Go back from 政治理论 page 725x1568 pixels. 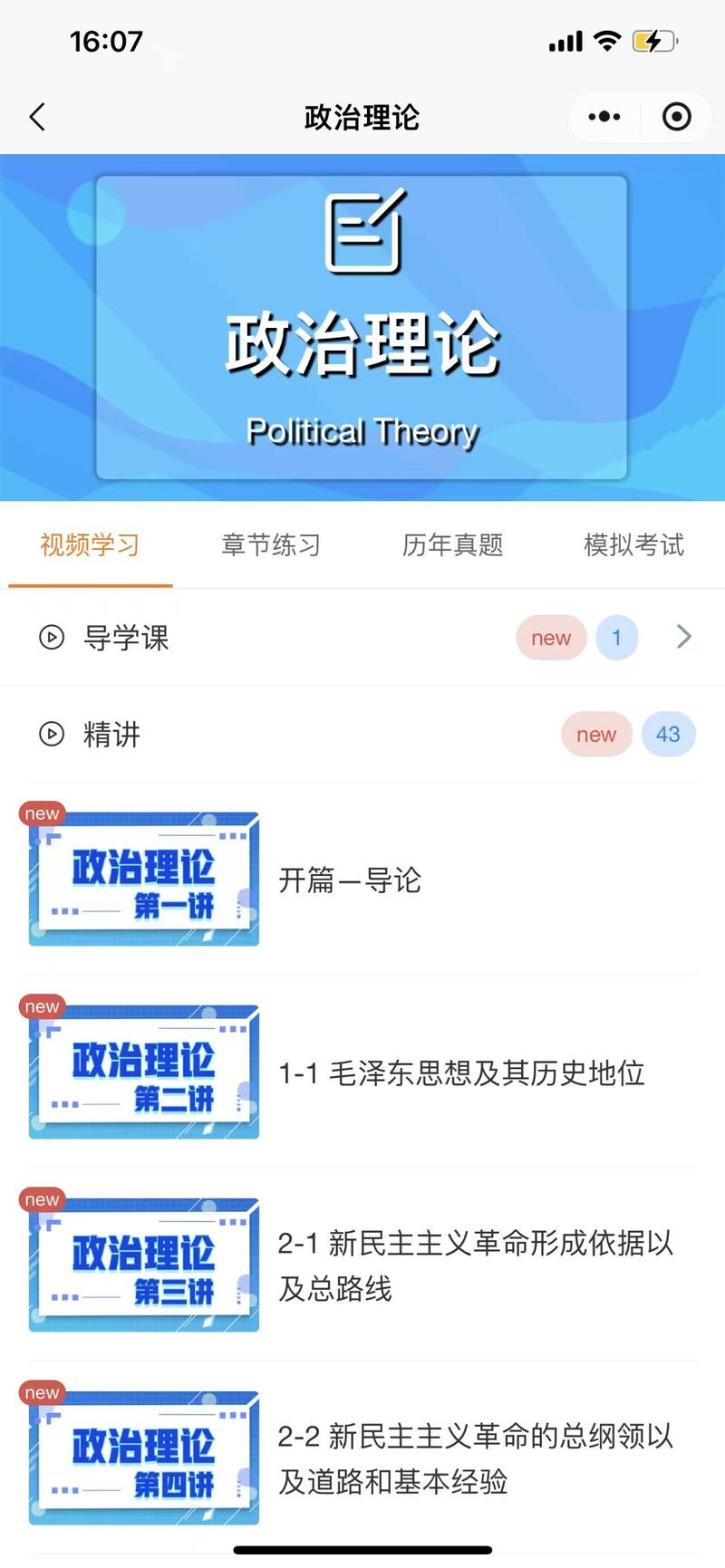[37, 117]
